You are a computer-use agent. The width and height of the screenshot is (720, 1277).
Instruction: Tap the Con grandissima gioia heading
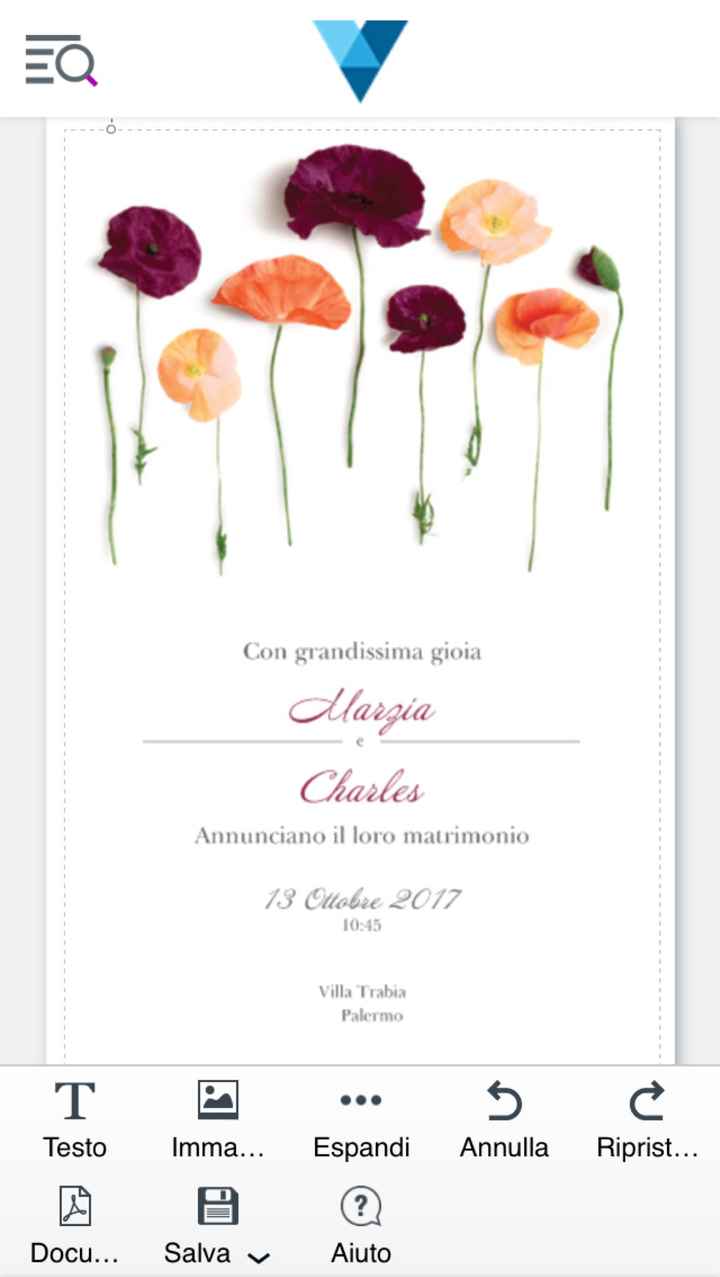[x=361, y=651]
